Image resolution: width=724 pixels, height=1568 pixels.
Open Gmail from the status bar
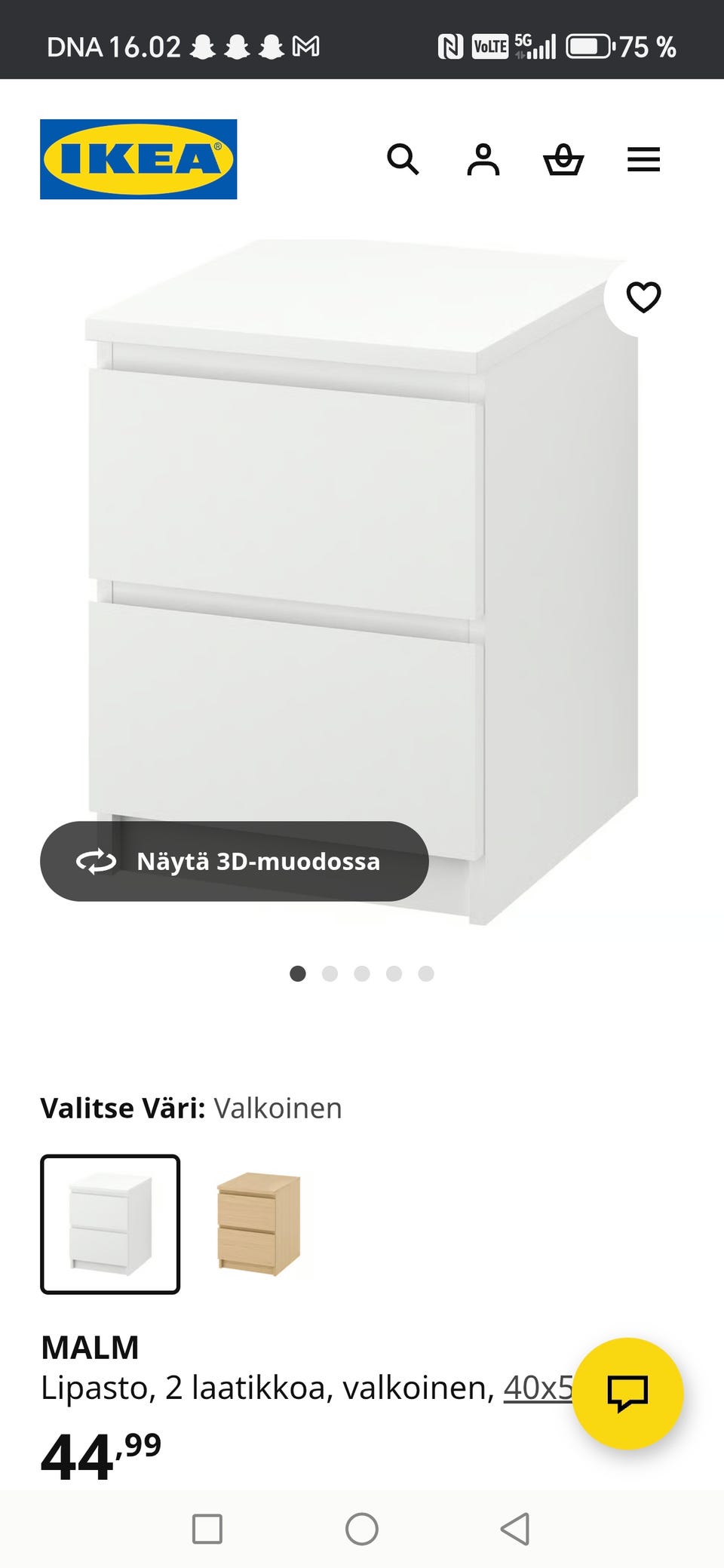[307, 46]
